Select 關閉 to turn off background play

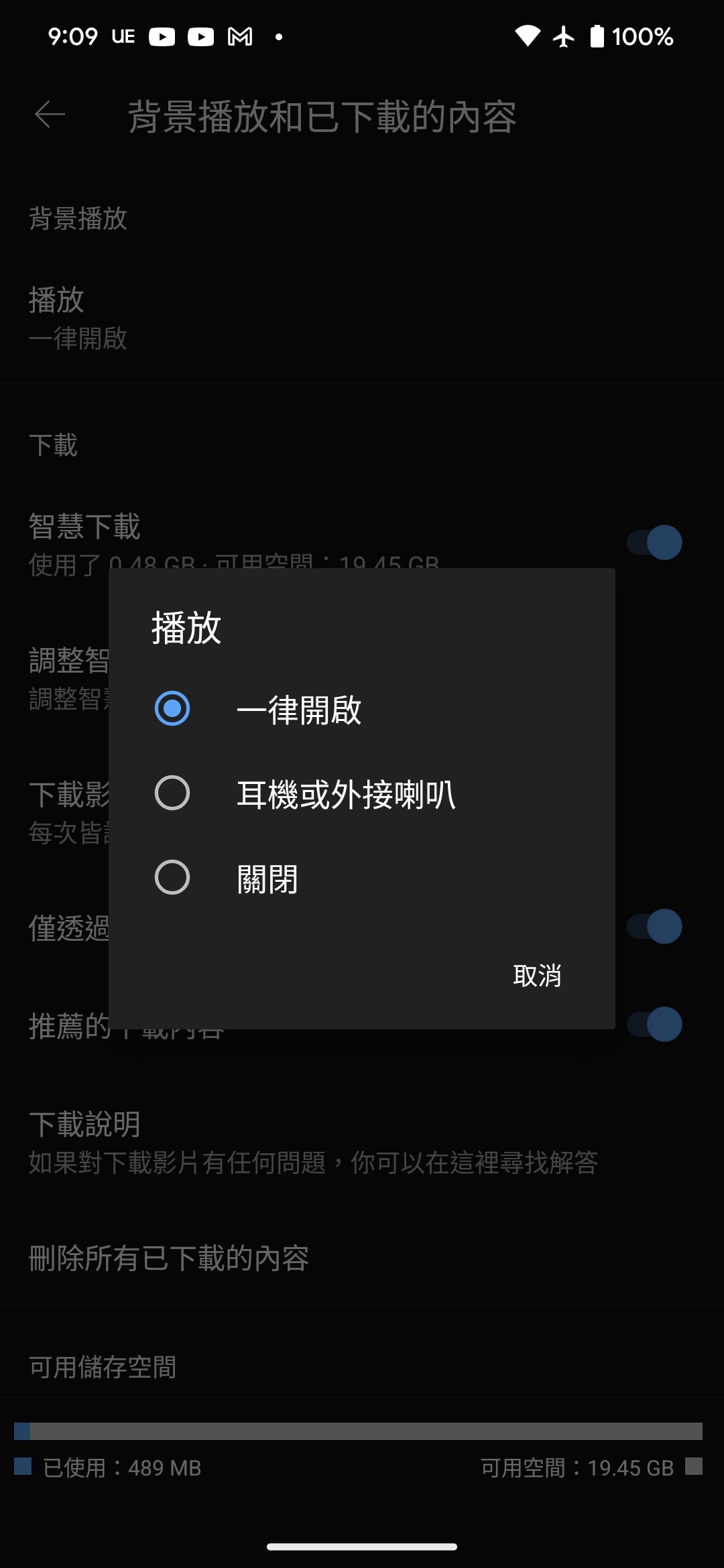pyautogui.click(x=172, y=878)
